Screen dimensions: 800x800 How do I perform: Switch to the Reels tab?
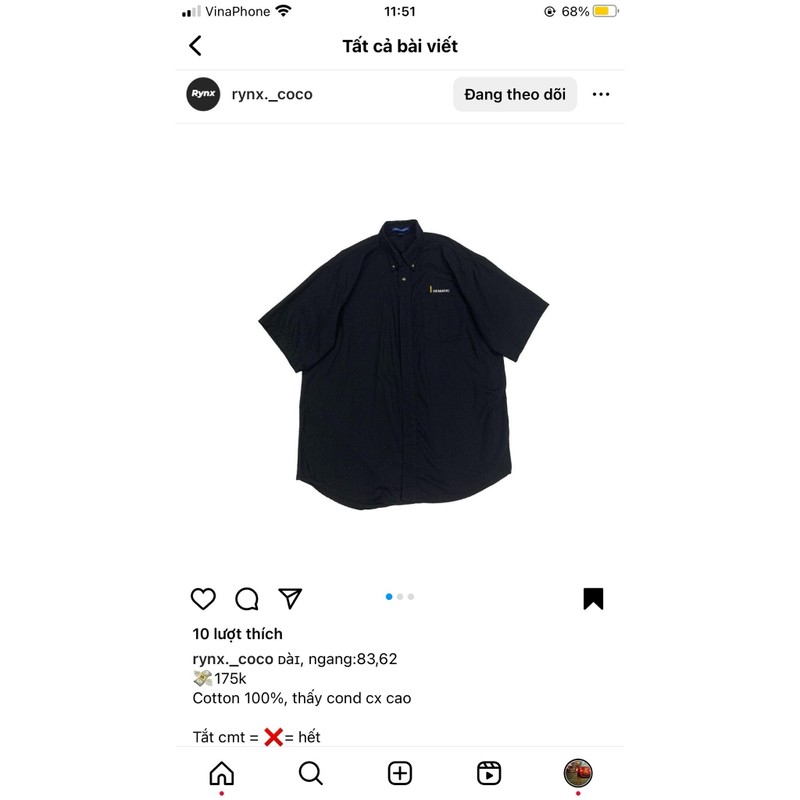pyautogui.click(x=489, y=773)
